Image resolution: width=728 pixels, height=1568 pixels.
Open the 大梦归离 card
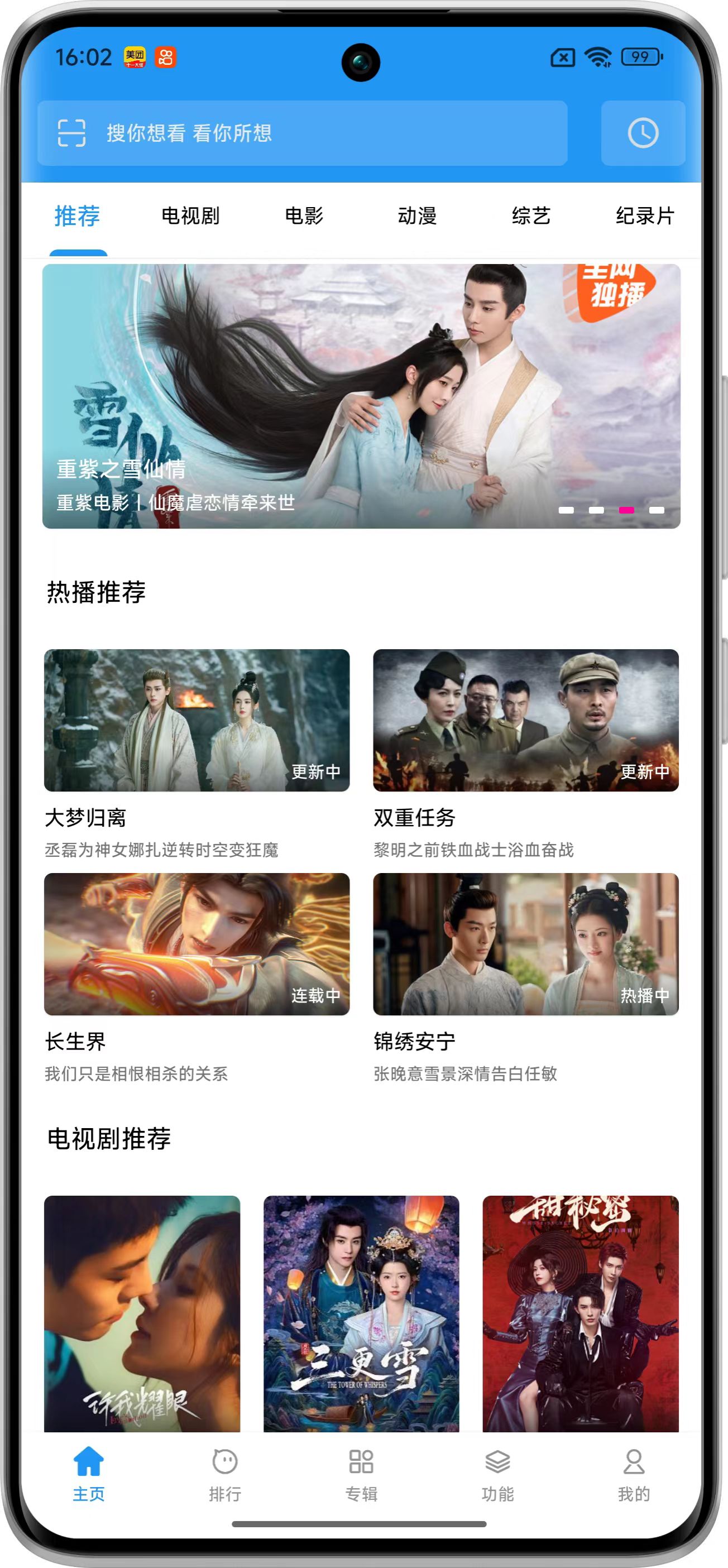[197, 720]
